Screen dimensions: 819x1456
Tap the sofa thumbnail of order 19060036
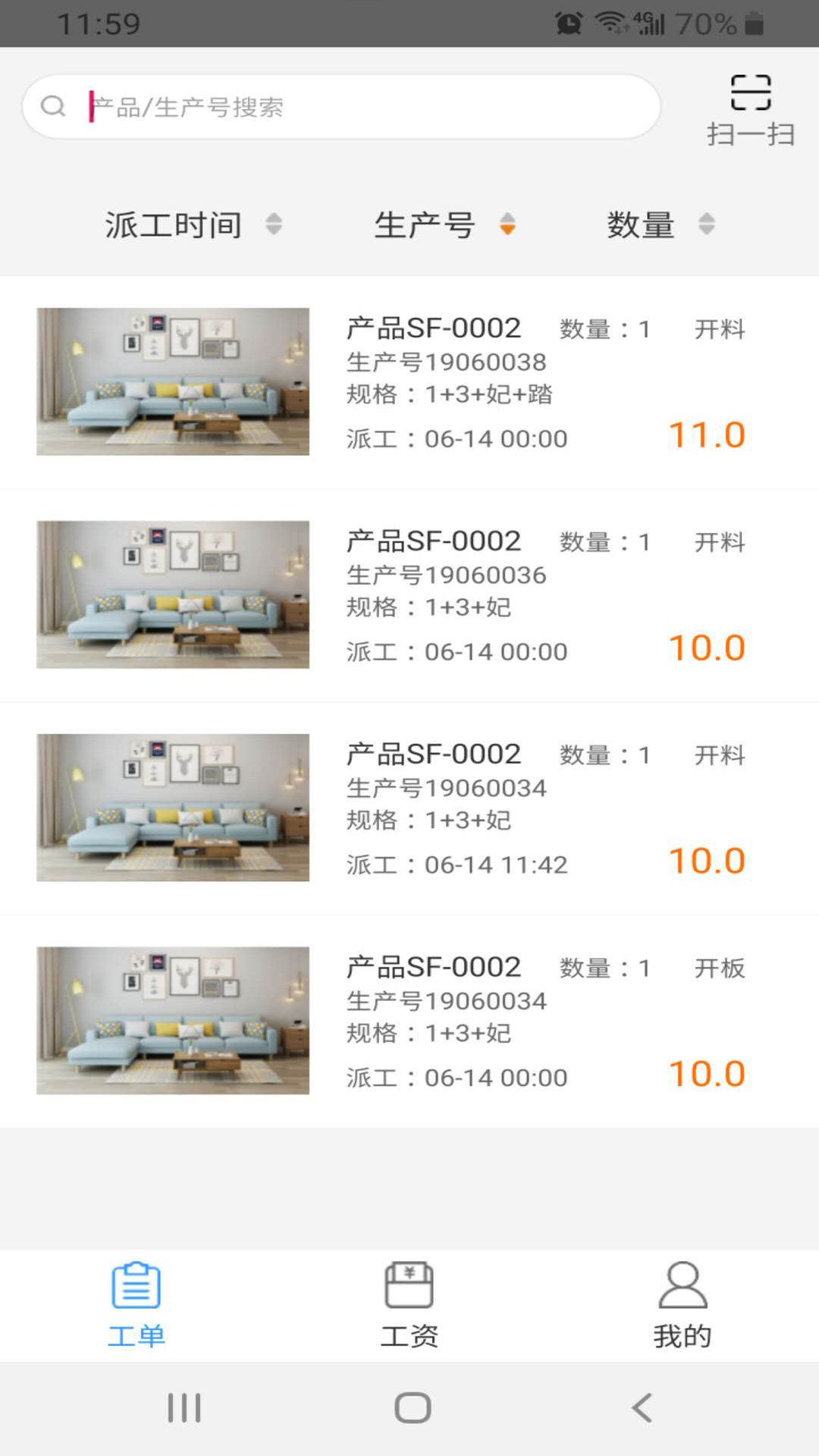tap(172, 595)
